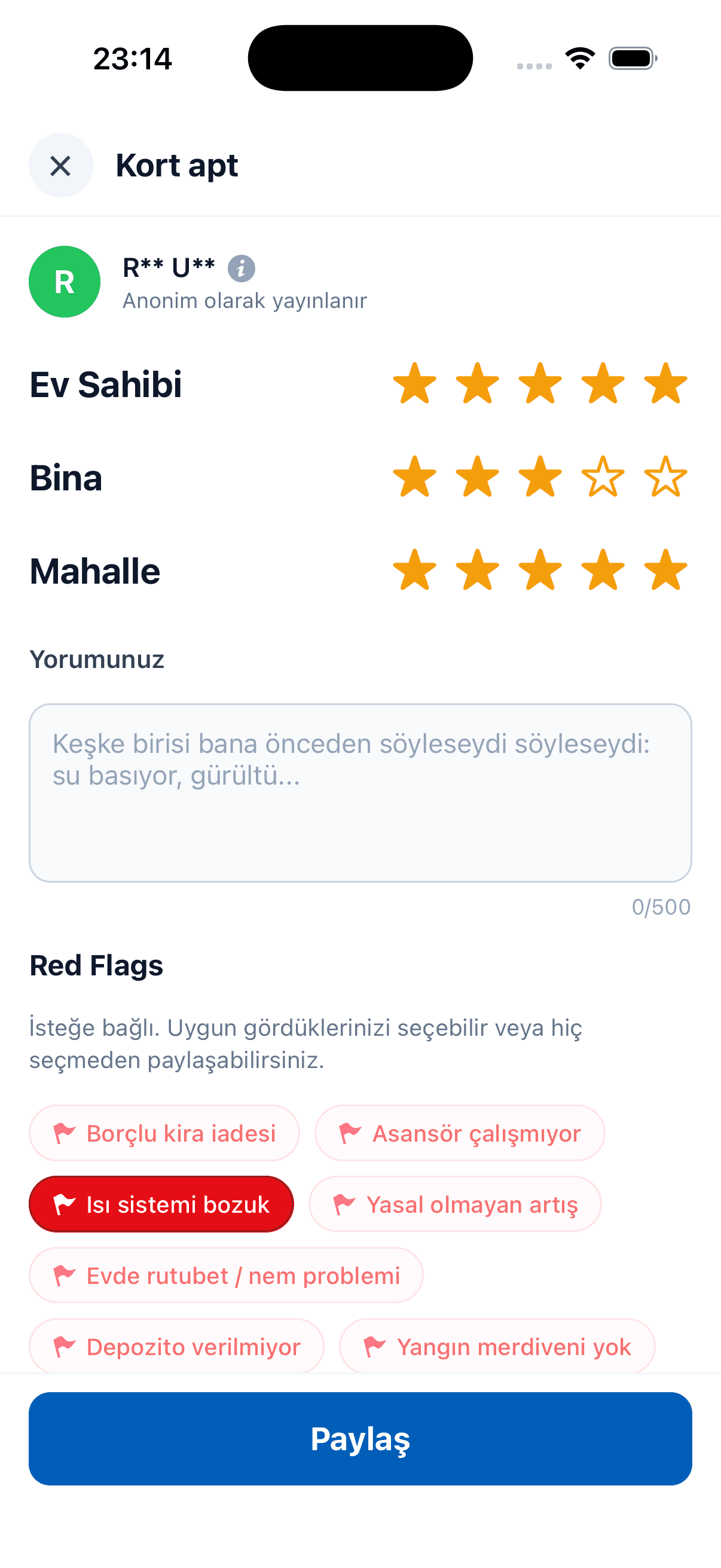Focus the Yorumunuz comment field
Screen dimensions: 721x1568
tap(360, 792)
